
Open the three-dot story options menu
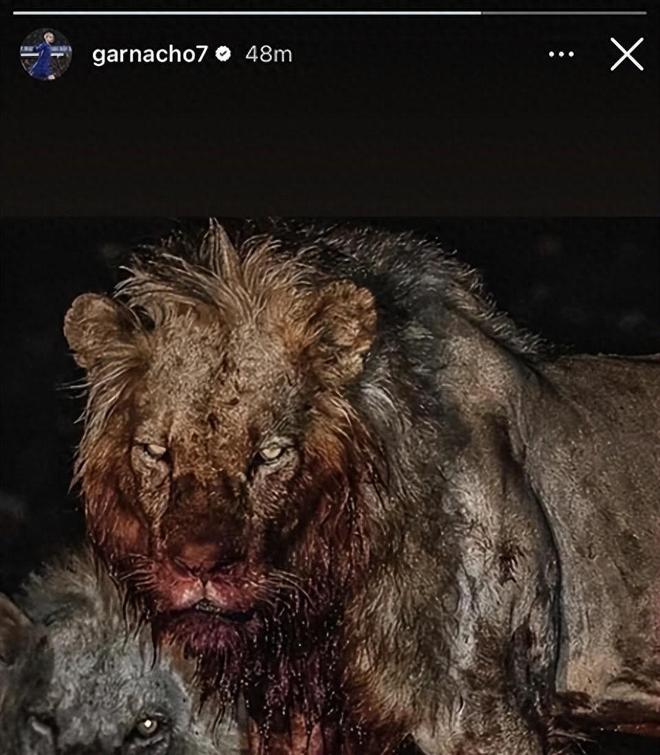[562, 54]
